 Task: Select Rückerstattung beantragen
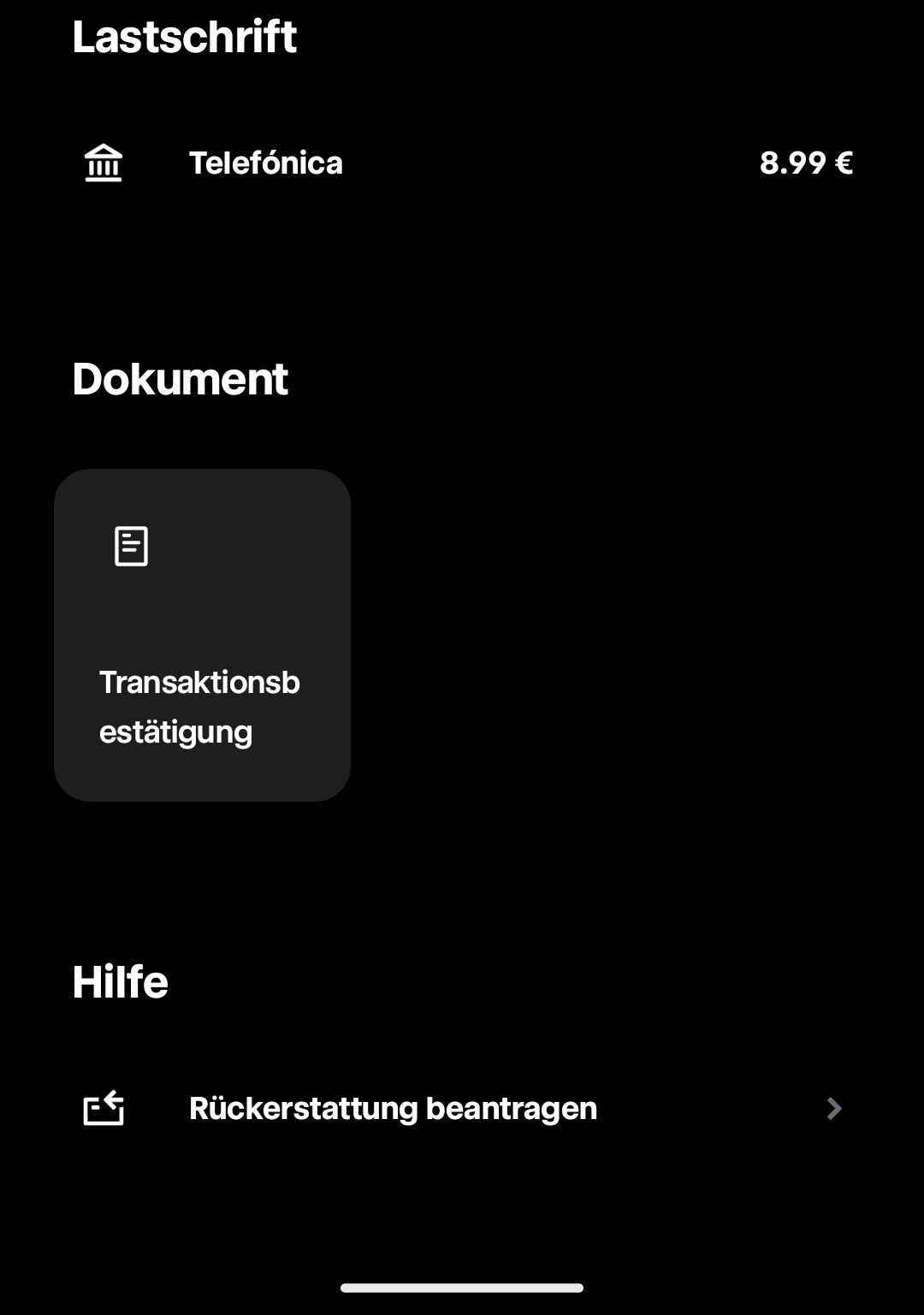click(462, 1109)
